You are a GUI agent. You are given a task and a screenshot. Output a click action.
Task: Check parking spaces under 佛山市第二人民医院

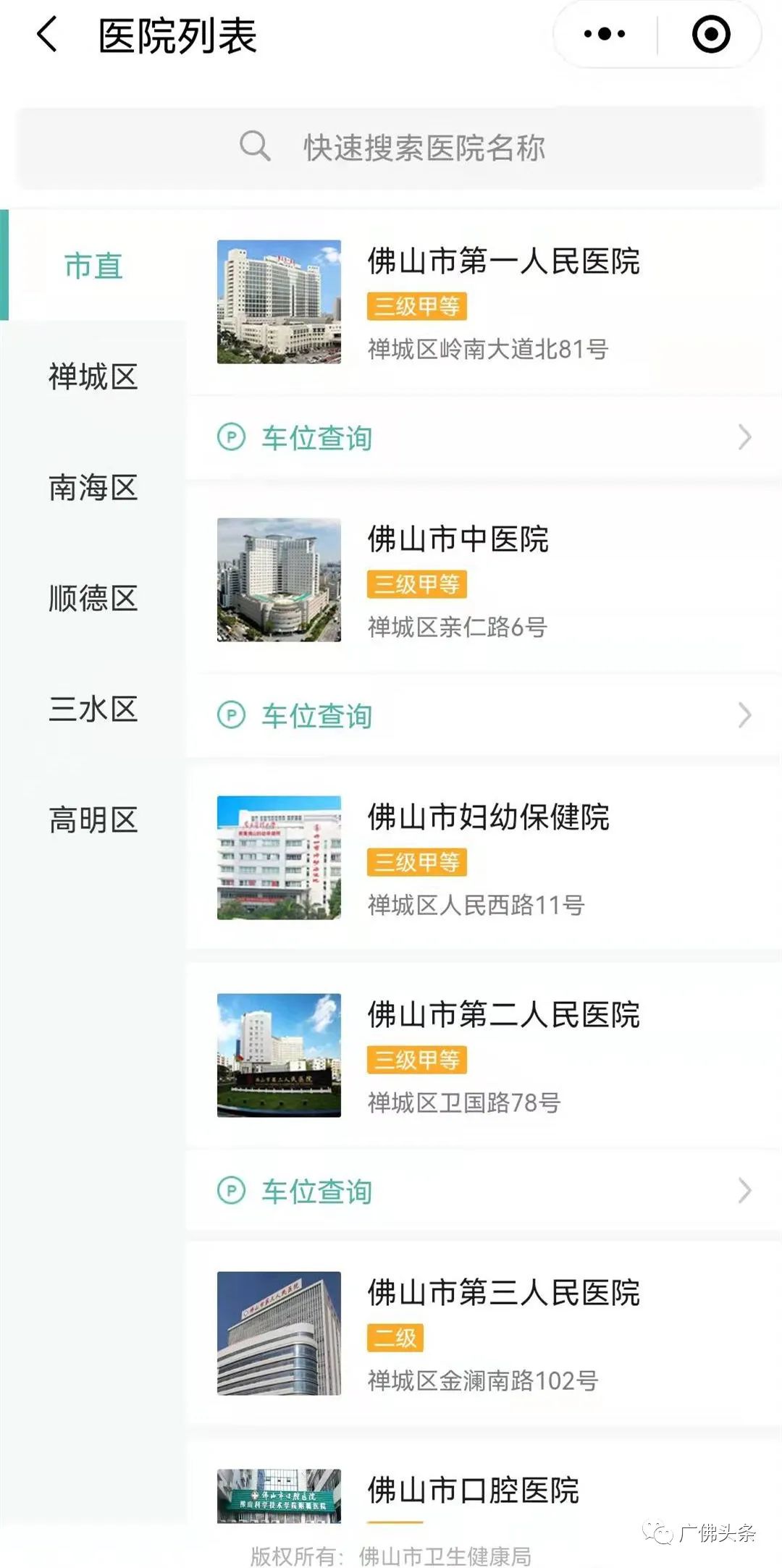point(484,1191)
